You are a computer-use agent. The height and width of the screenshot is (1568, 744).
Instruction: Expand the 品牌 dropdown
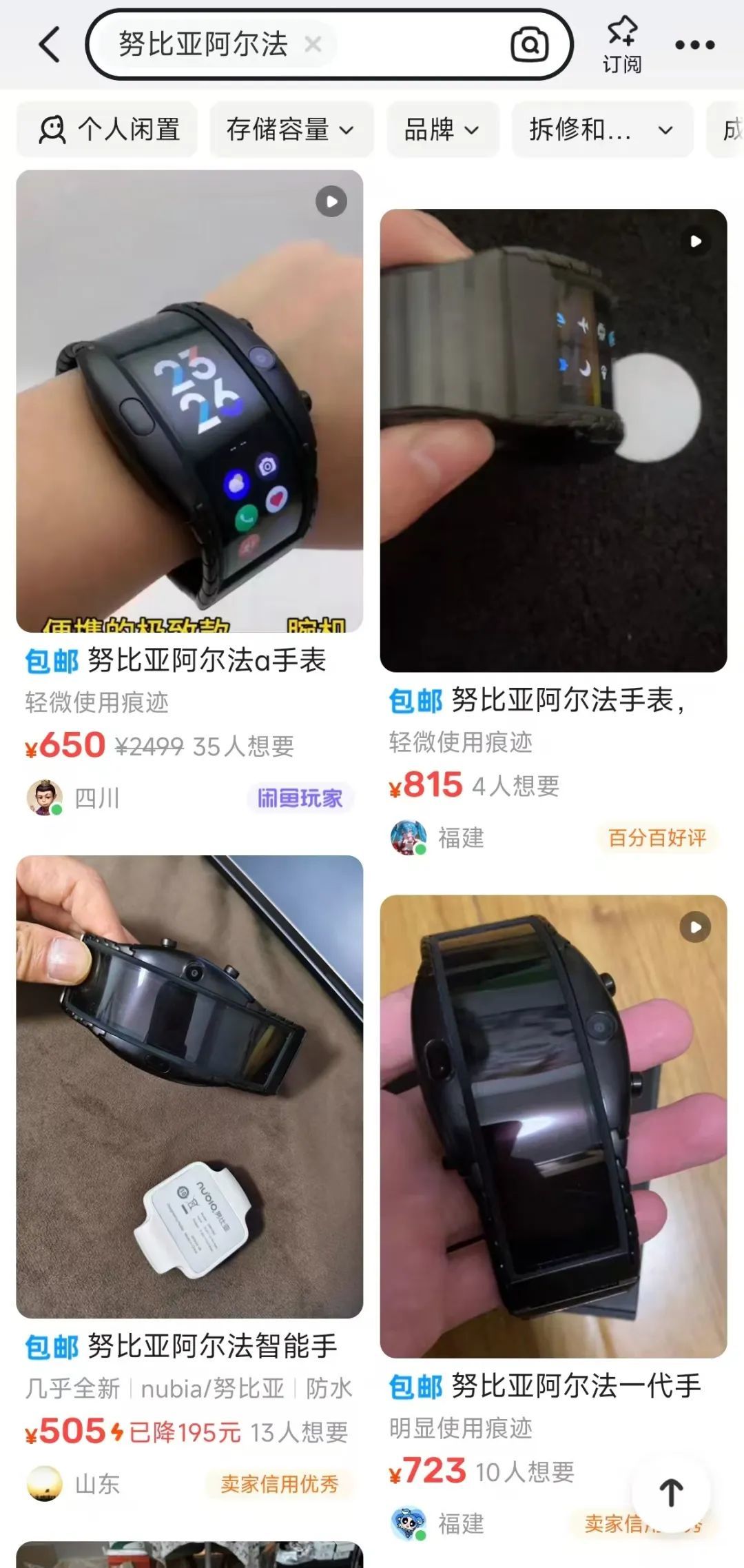point(442,130)
